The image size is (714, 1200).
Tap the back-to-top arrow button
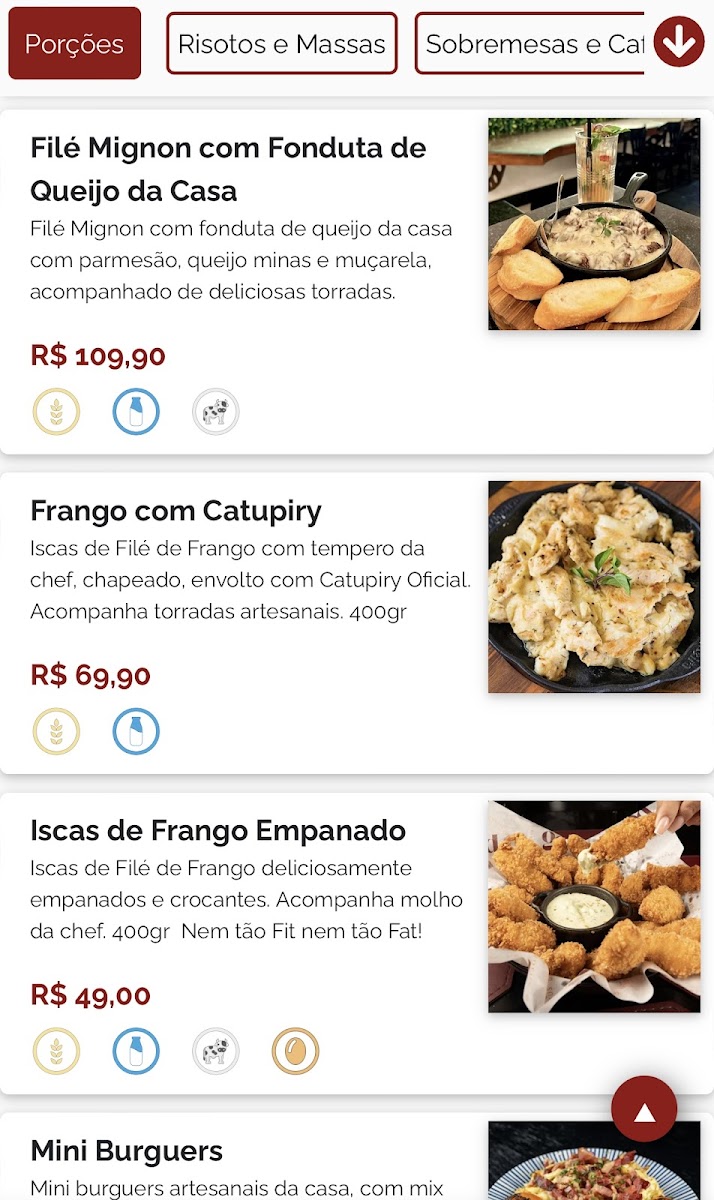pyautogui.click(x=644, y=1110)
